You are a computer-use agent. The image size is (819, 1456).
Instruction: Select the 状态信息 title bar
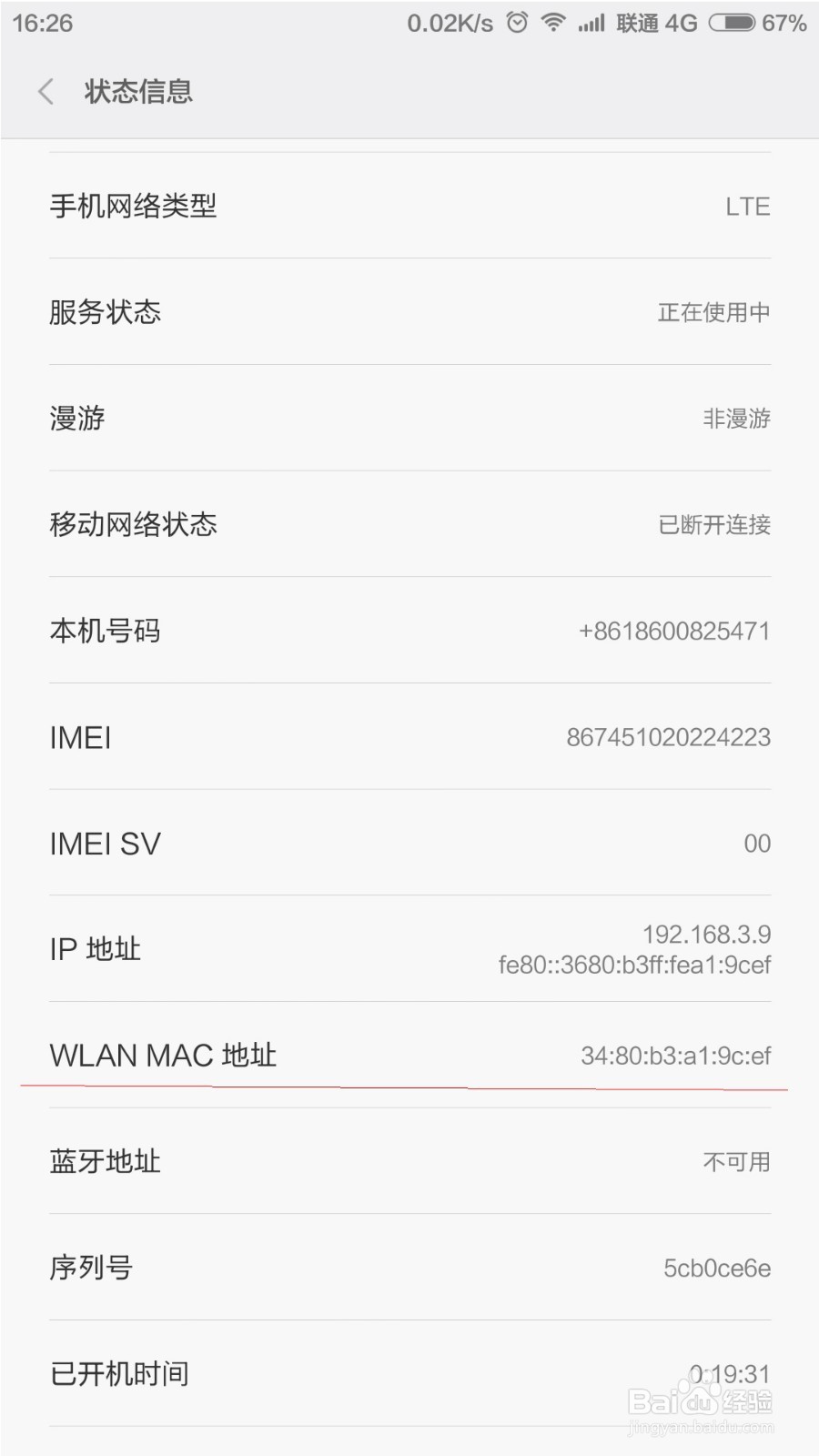(138, 92)
